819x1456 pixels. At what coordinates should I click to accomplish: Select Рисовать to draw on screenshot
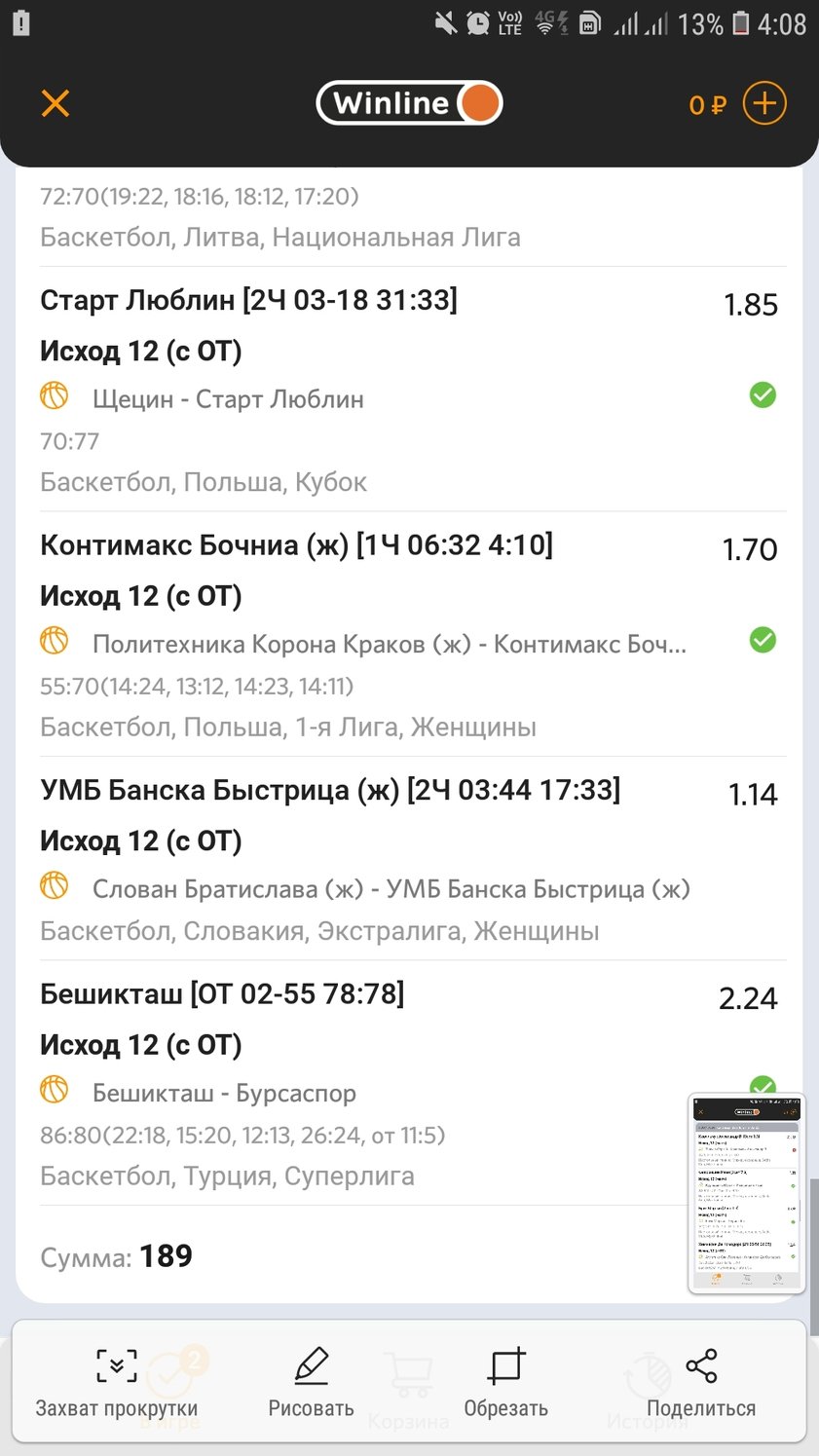[x=311, y=1382]
